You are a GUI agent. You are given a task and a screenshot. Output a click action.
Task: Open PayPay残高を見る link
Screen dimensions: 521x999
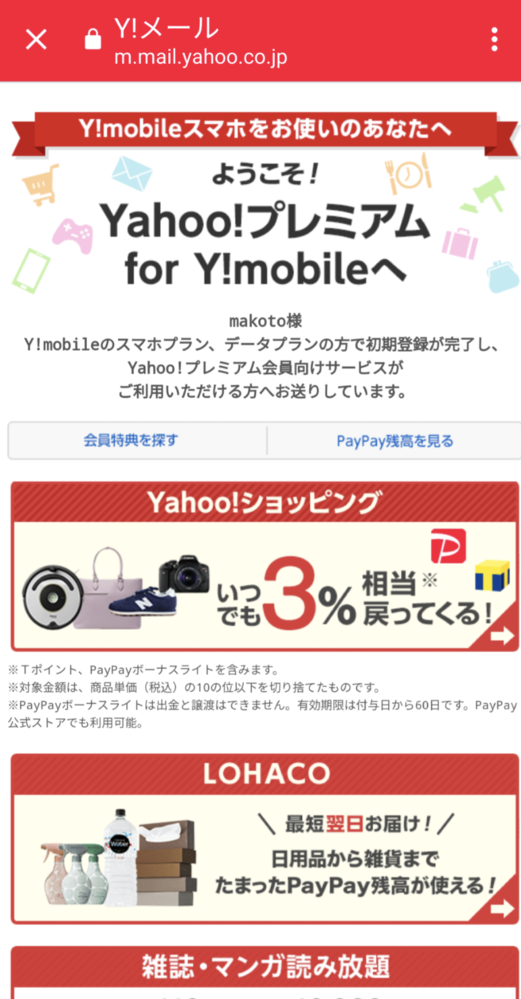click(x=394, y=440)
